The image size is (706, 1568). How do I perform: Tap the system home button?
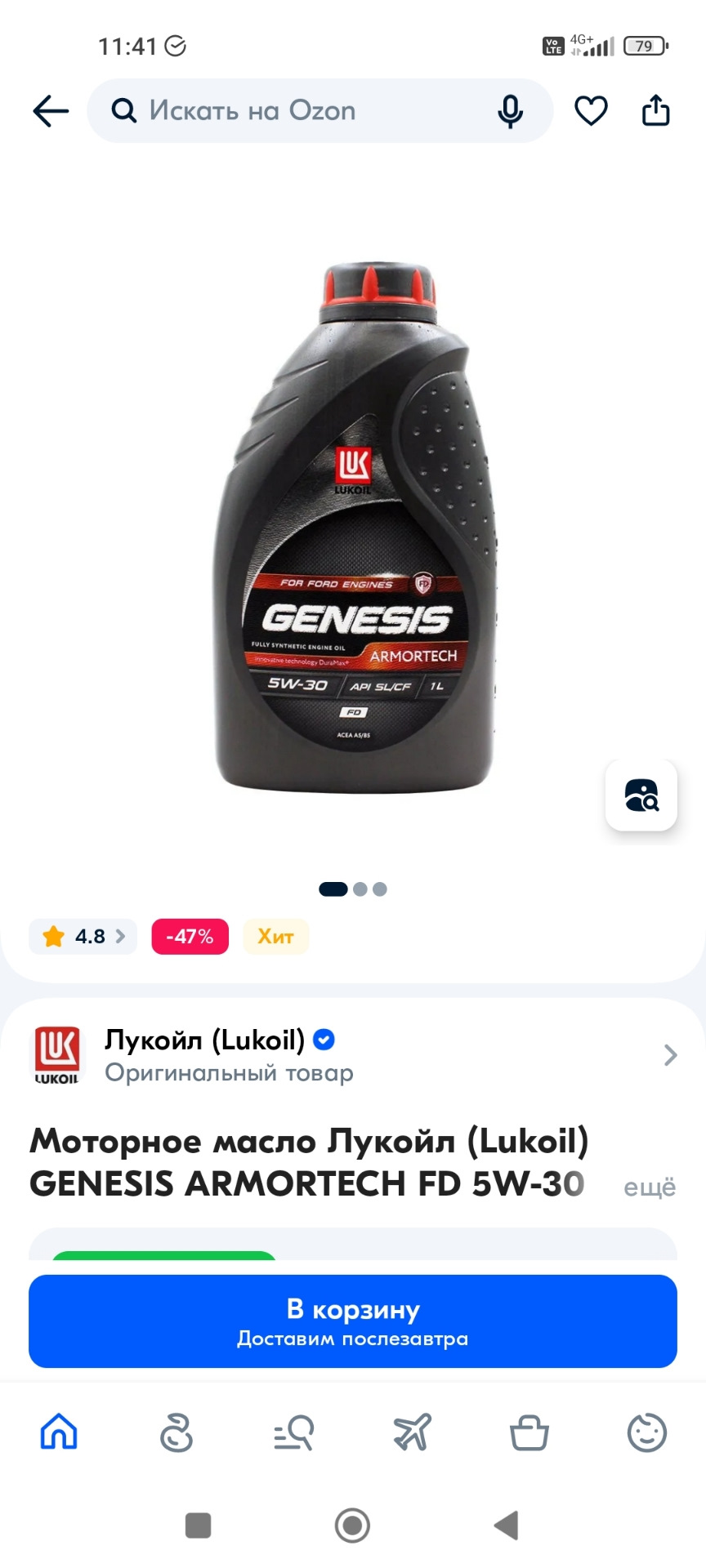point(353,1525)
